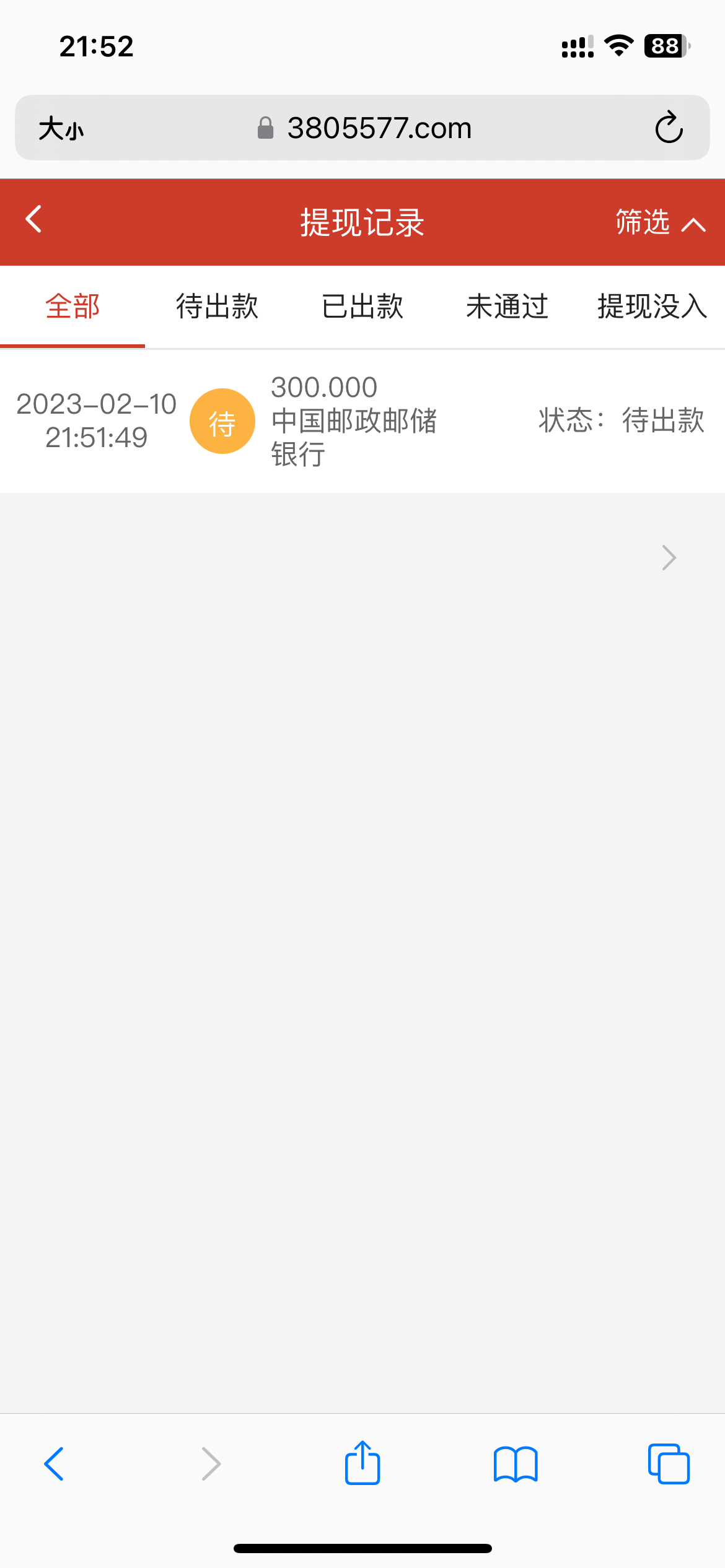
Task: Switch to the 全部 tab
Action: click(72, 307)
